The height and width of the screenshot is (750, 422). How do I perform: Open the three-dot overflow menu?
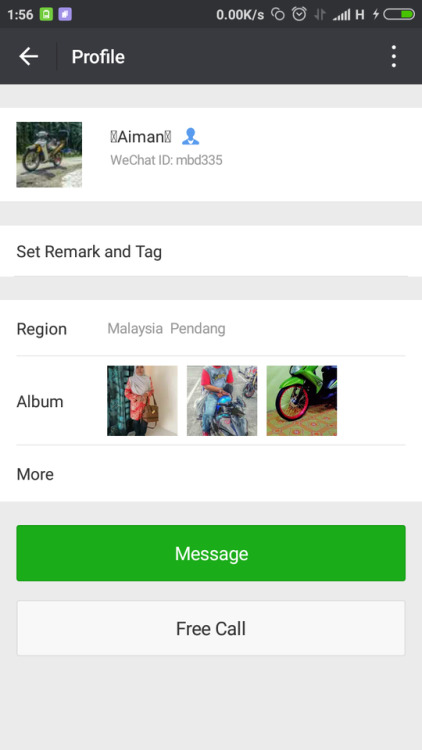393,56
